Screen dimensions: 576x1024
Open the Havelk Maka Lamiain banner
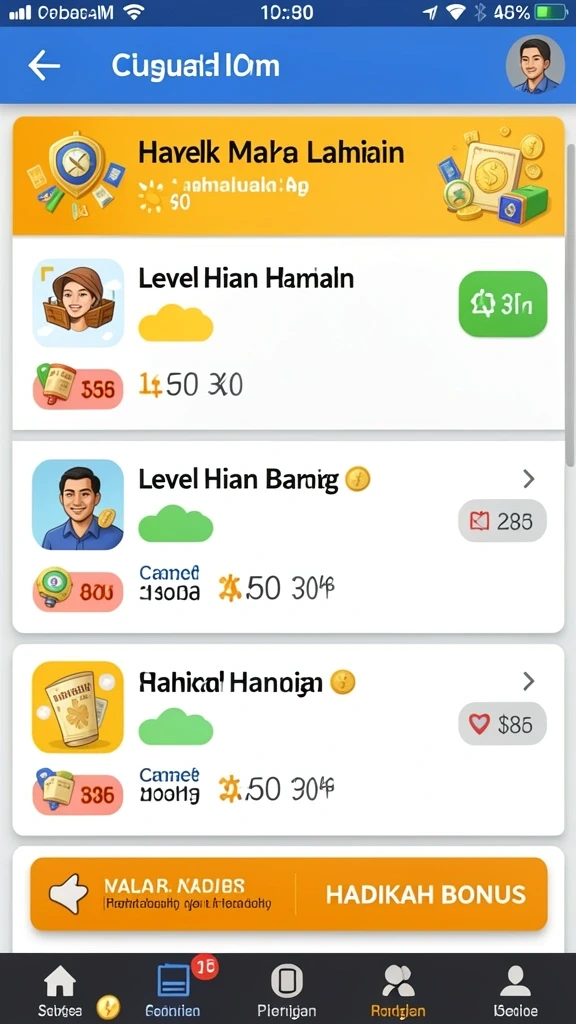point(288,176)
